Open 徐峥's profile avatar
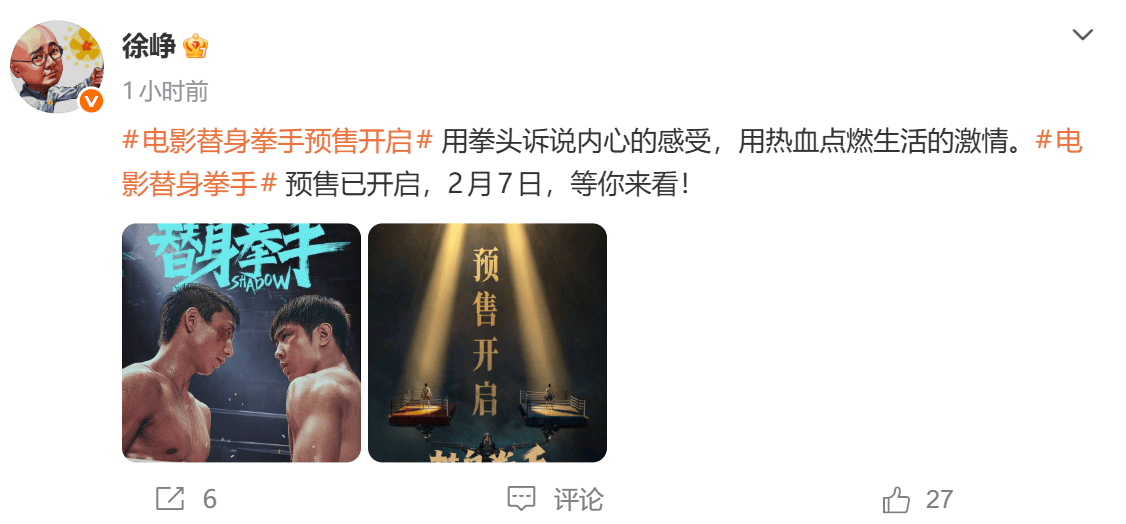This screenshot has width=1126, height=524. [x=57, y=67]
